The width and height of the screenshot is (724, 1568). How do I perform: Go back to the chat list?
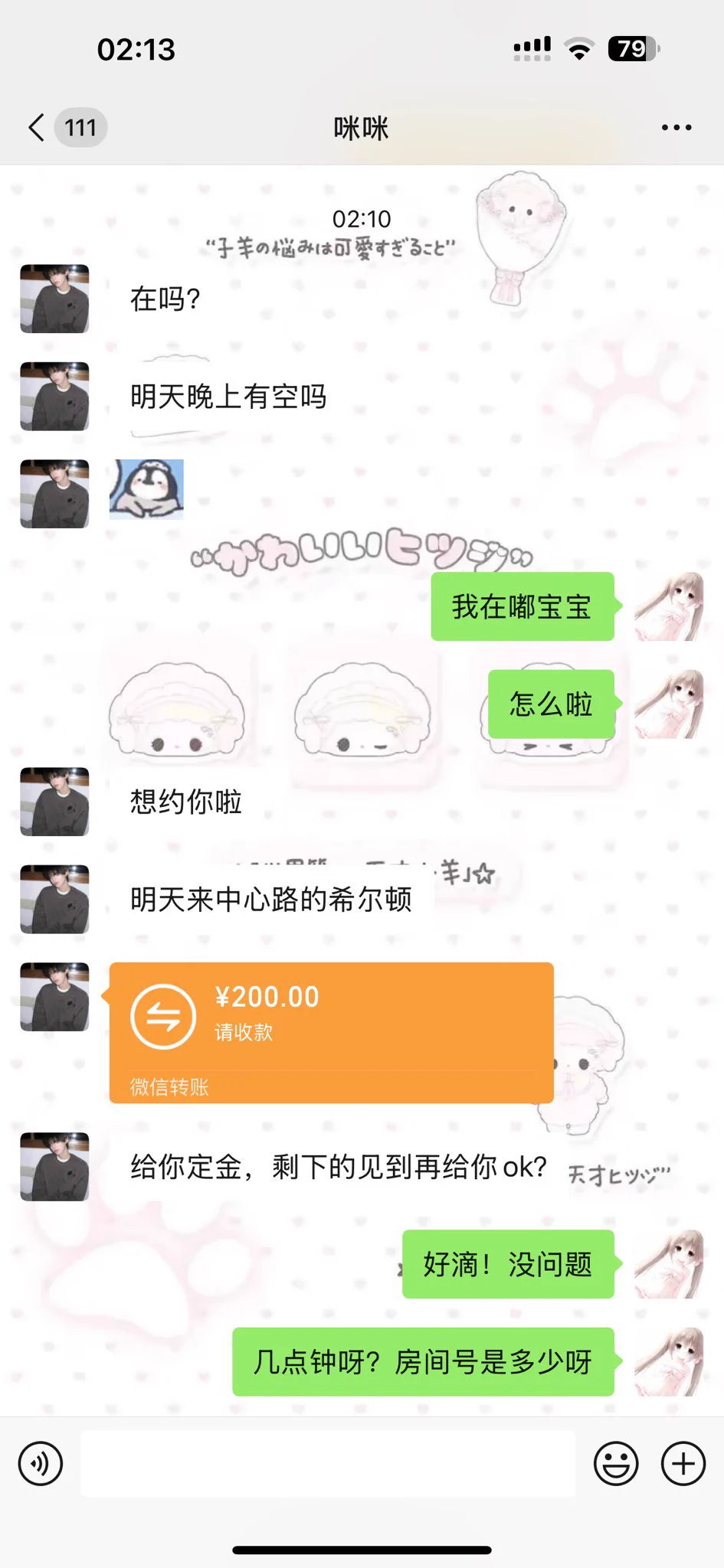click(37, 127)
